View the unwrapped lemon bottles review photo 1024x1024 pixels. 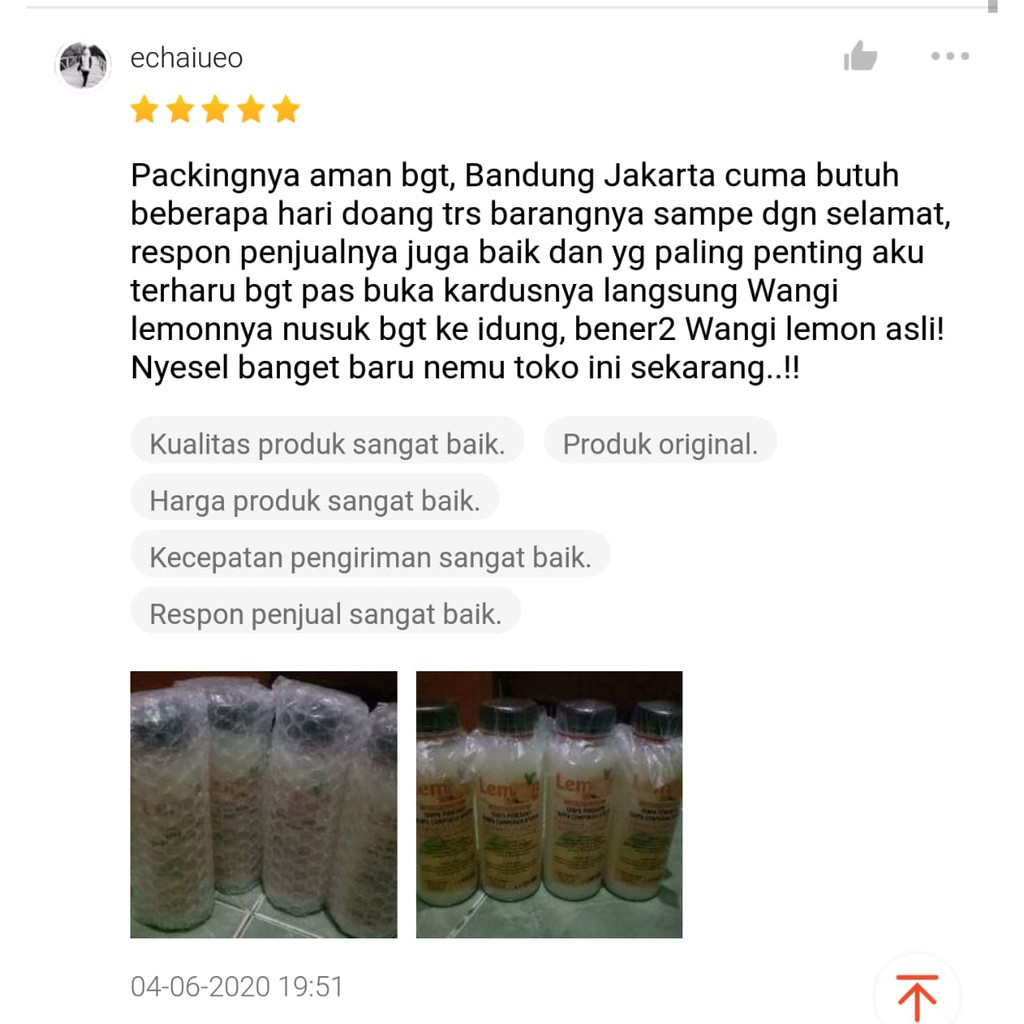(x=549, y=804)
